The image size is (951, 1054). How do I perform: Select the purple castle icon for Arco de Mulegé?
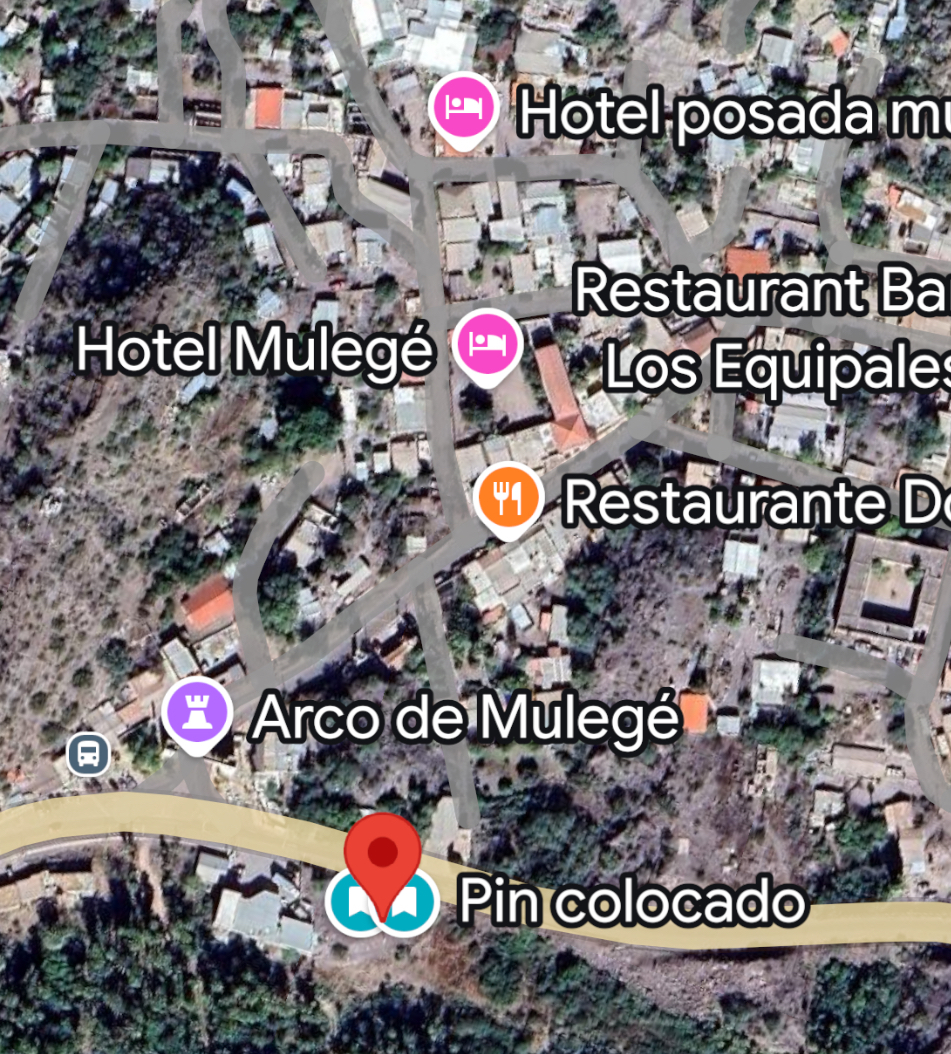(x=196, y=712)
